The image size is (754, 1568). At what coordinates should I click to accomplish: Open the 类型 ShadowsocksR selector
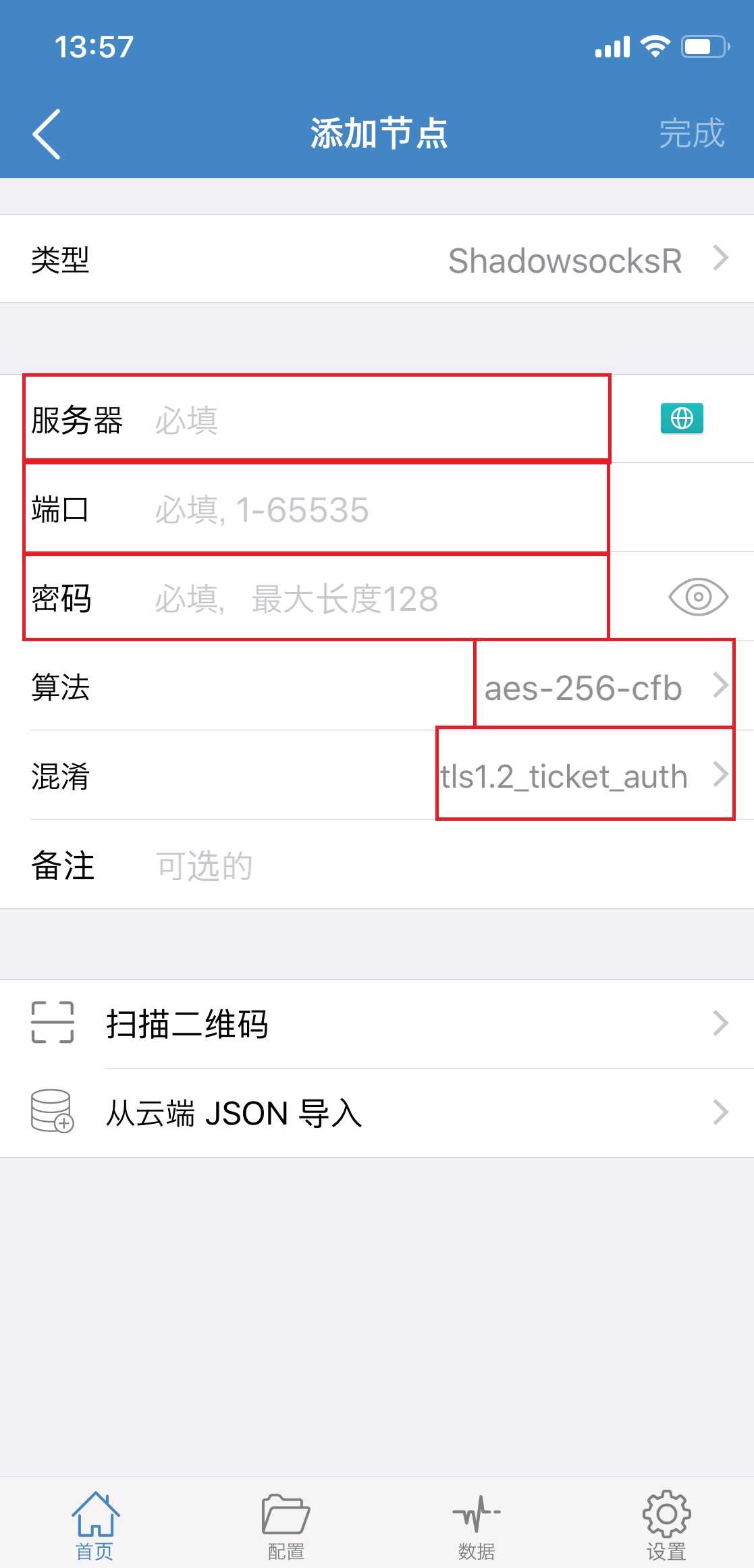point(377,259)
